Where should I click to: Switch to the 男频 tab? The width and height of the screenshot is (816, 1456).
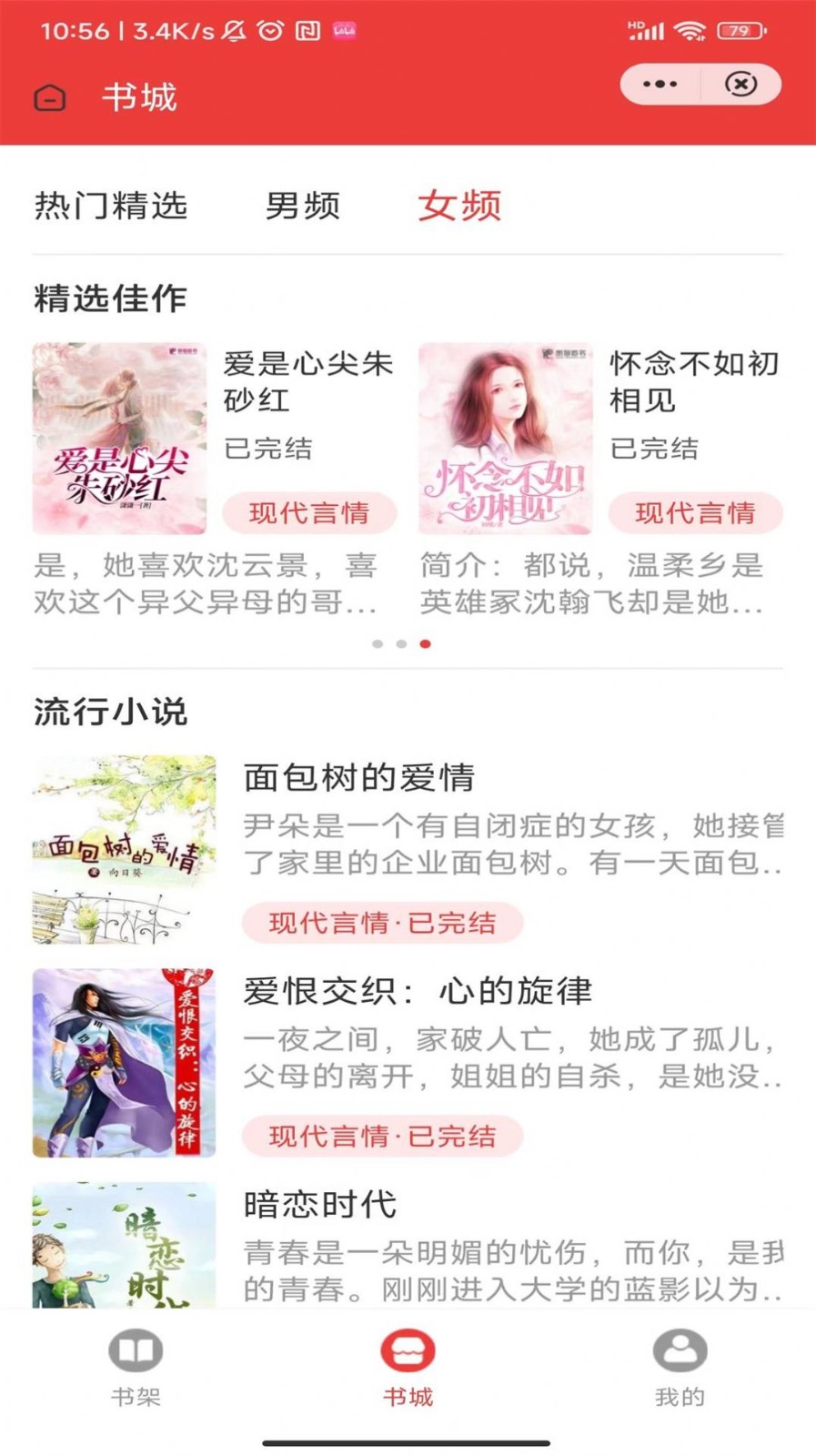point(302,207)
